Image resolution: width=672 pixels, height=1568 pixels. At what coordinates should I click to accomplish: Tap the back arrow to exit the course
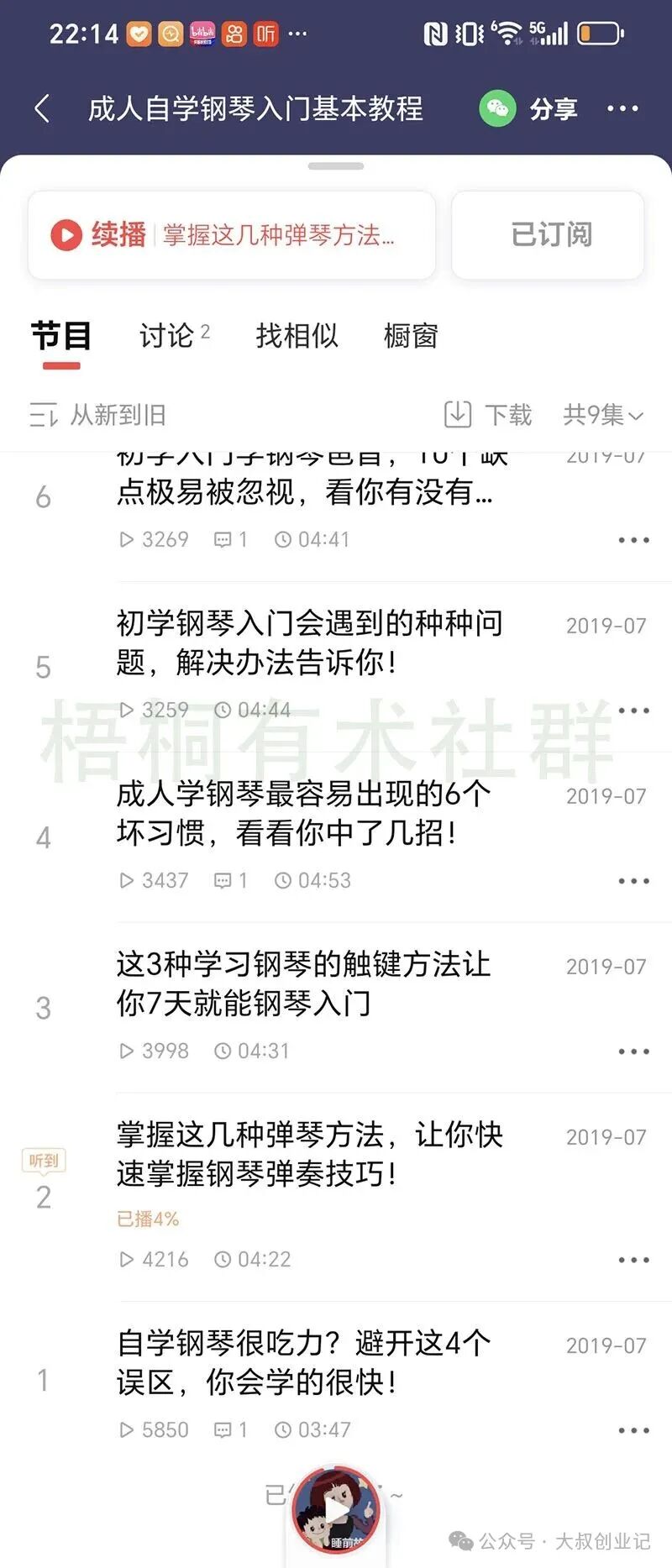click(x=42, y=109)
